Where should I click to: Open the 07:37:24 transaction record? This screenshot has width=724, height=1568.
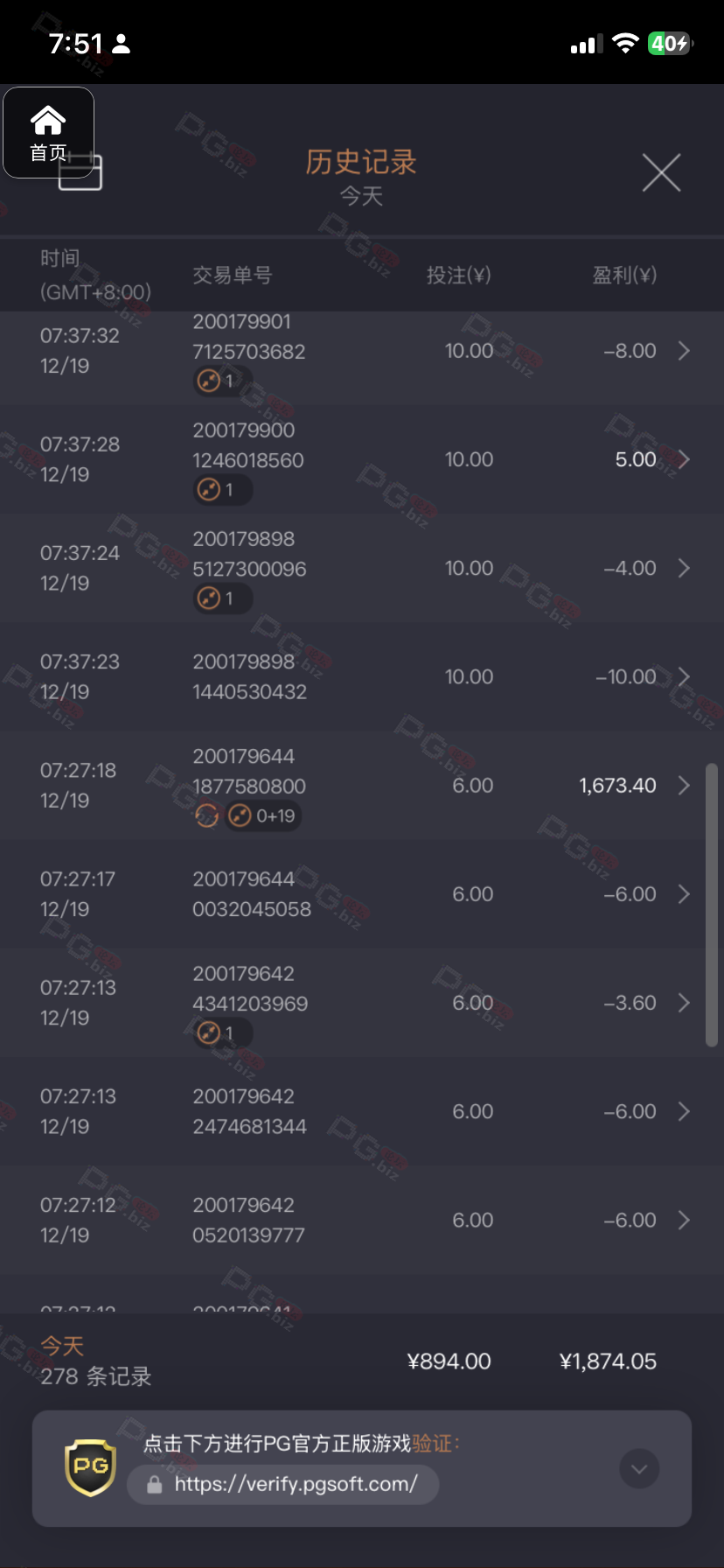pos(684,569)
